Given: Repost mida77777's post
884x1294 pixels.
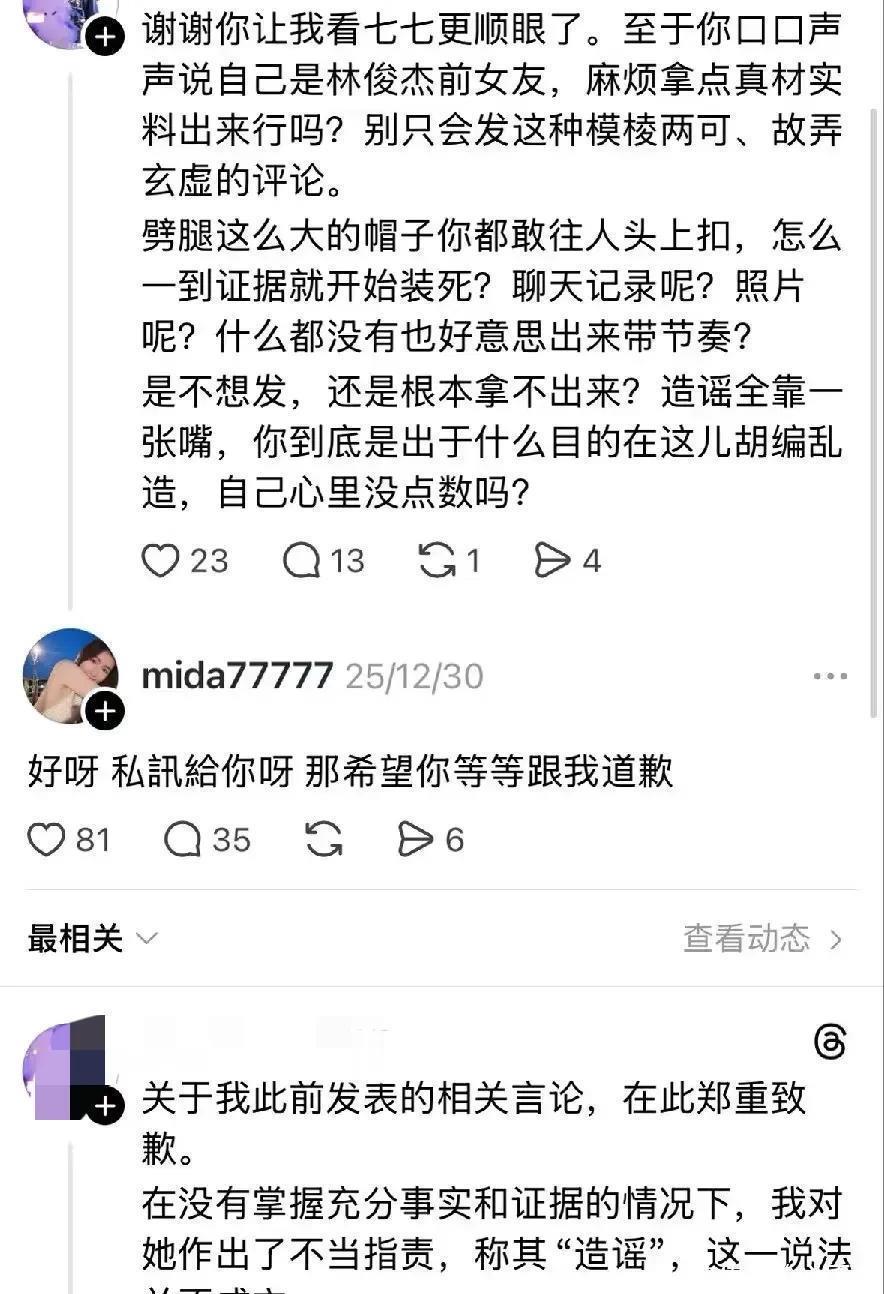Looking at the screenshot, I should point(323,839).
